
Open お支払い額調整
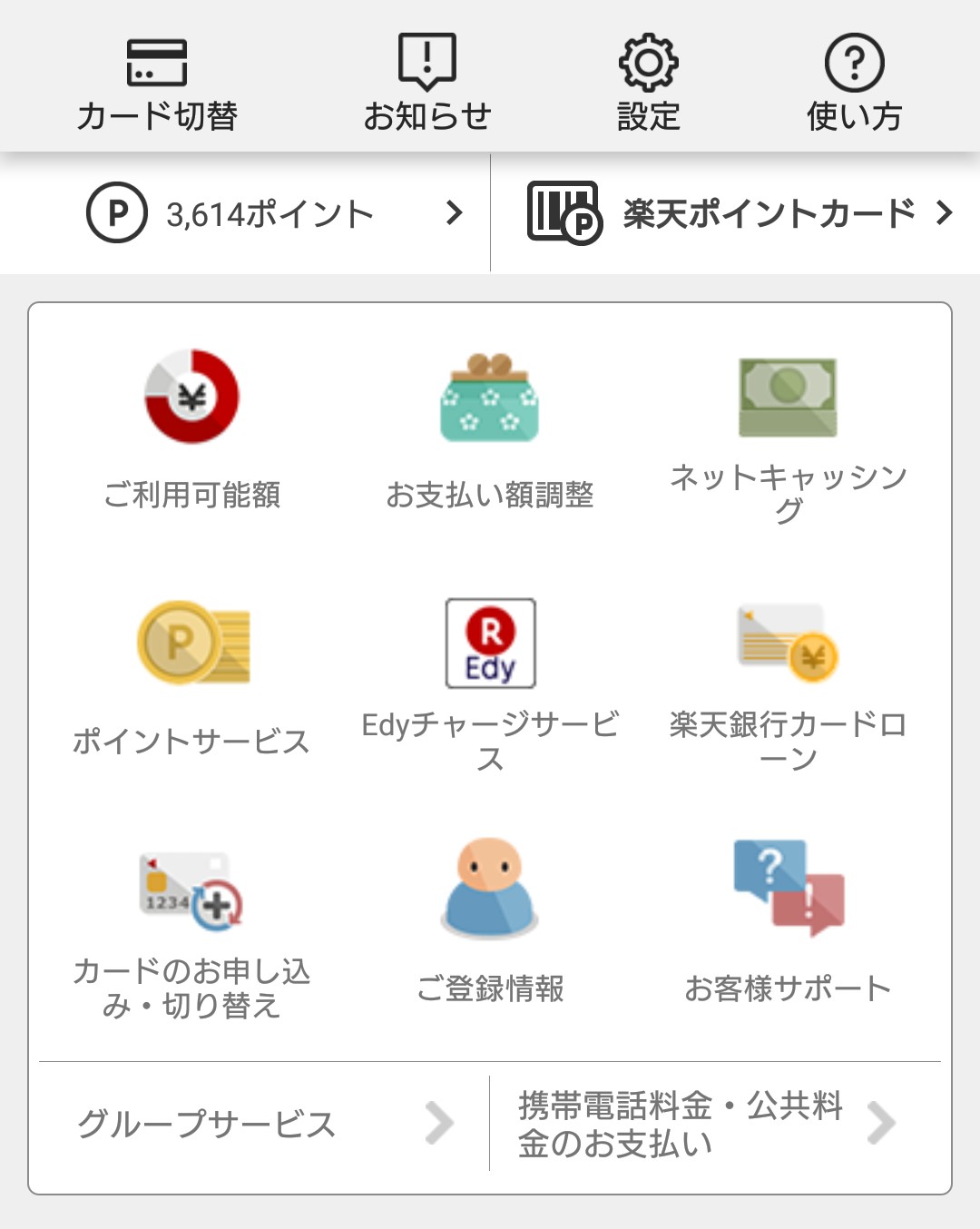click(x=490, y=428)
